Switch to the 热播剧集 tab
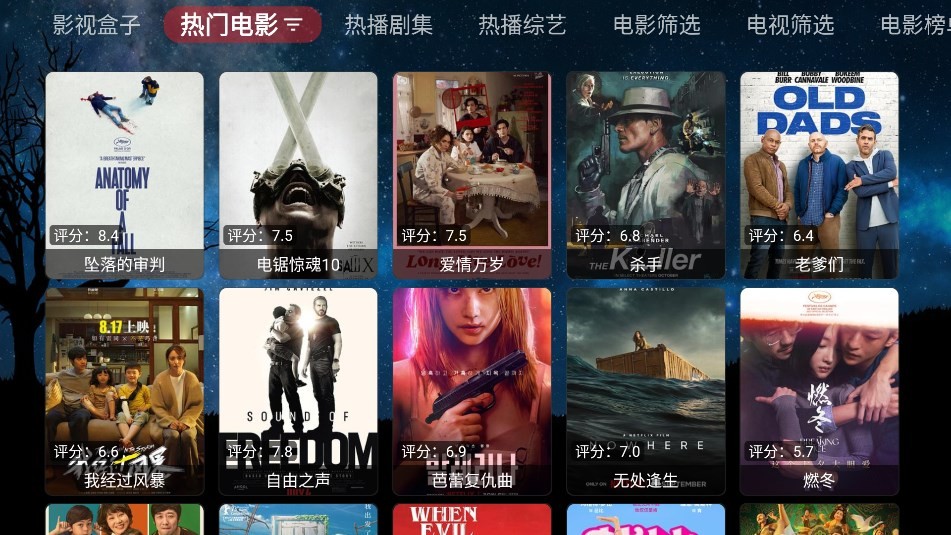This screenshot has width=951, height=535. tap(389, 25)
